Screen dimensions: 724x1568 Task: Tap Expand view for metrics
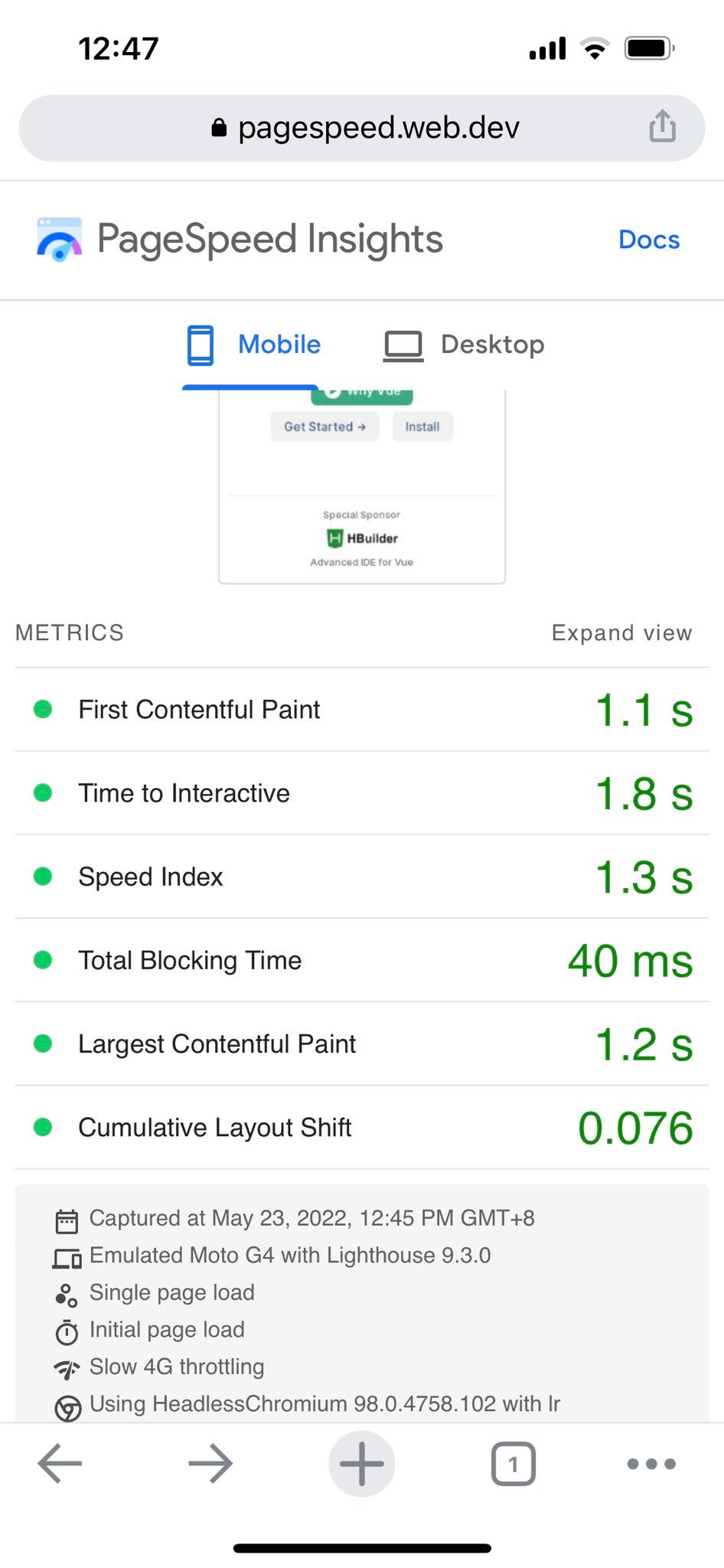621,633
